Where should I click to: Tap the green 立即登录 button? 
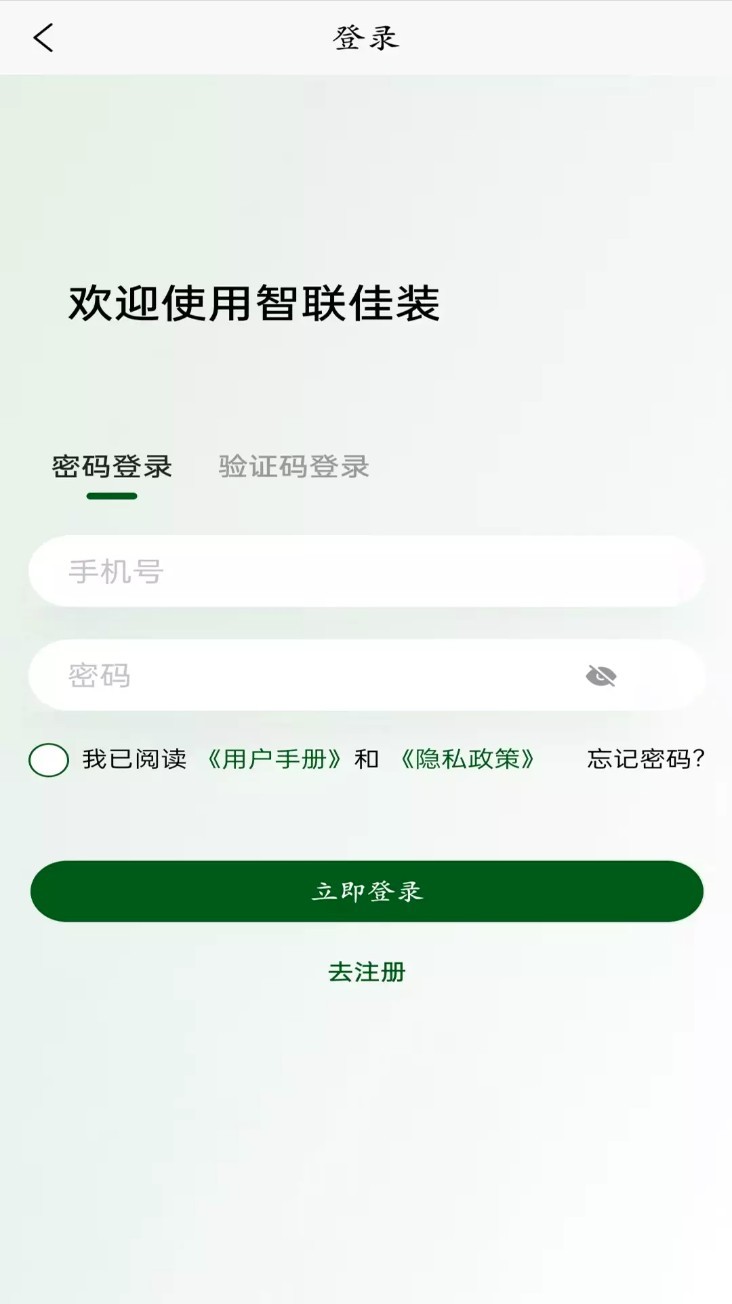366,890
